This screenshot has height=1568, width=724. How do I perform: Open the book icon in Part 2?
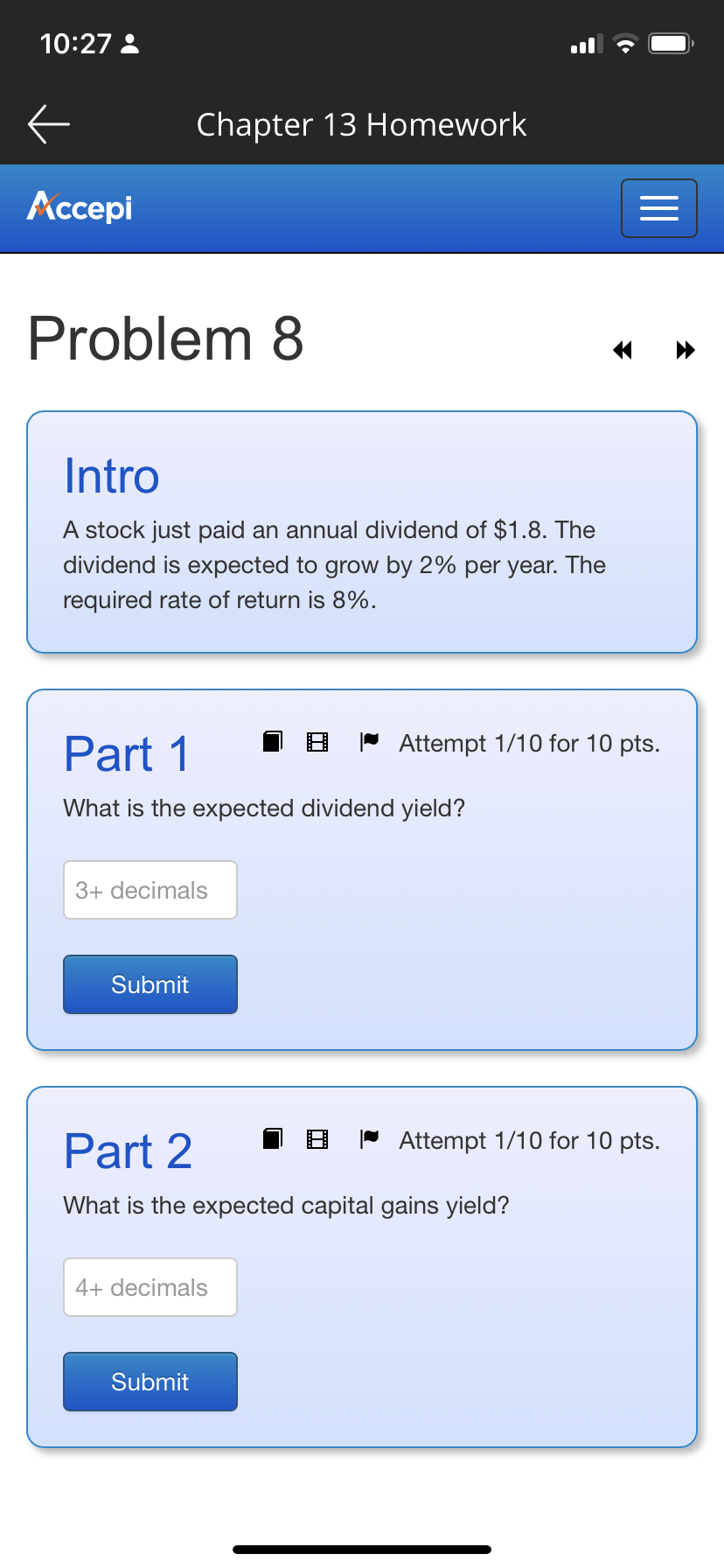pyautogui.click(x=273, y=1138)
